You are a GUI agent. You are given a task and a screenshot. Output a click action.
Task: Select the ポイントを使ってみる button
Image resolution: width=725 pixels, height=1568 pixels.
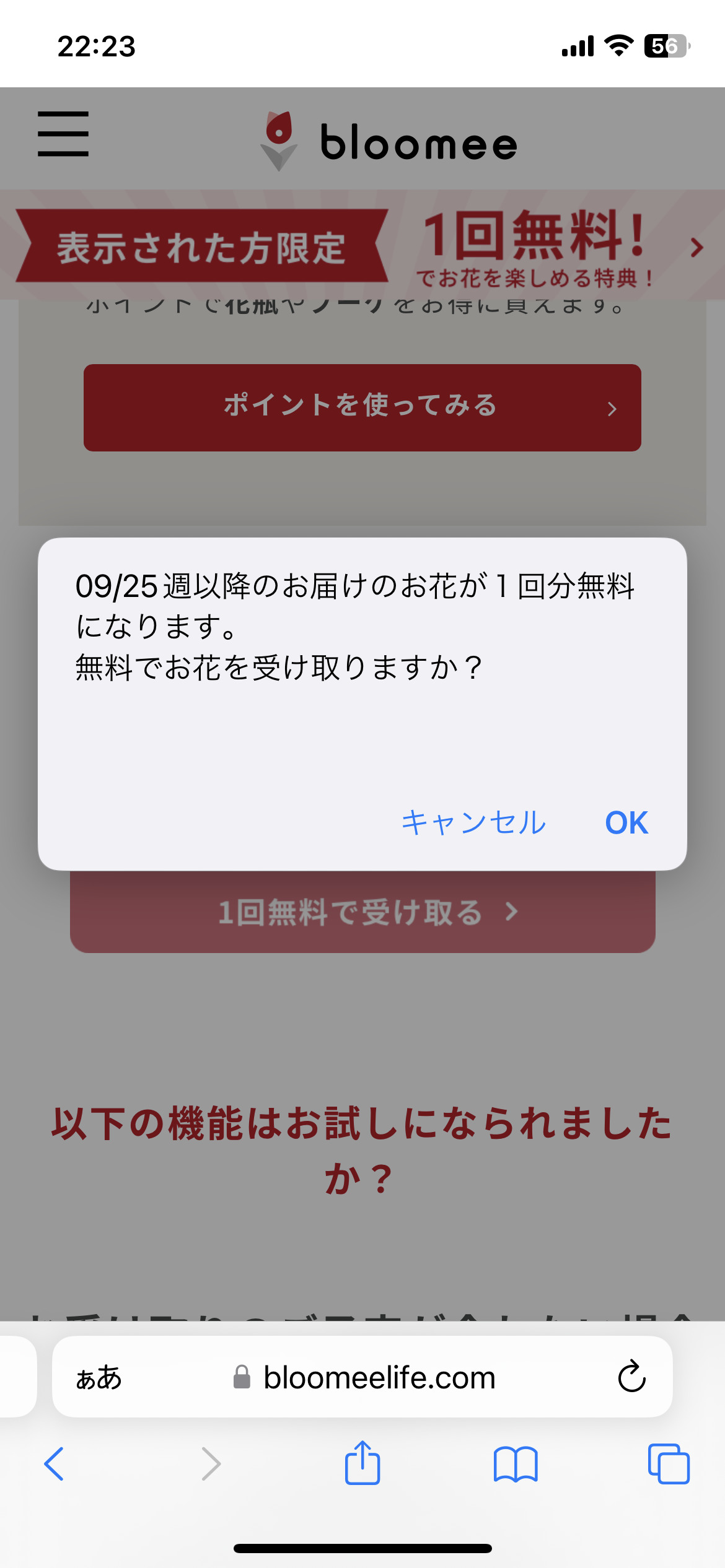tap(362, 407)
